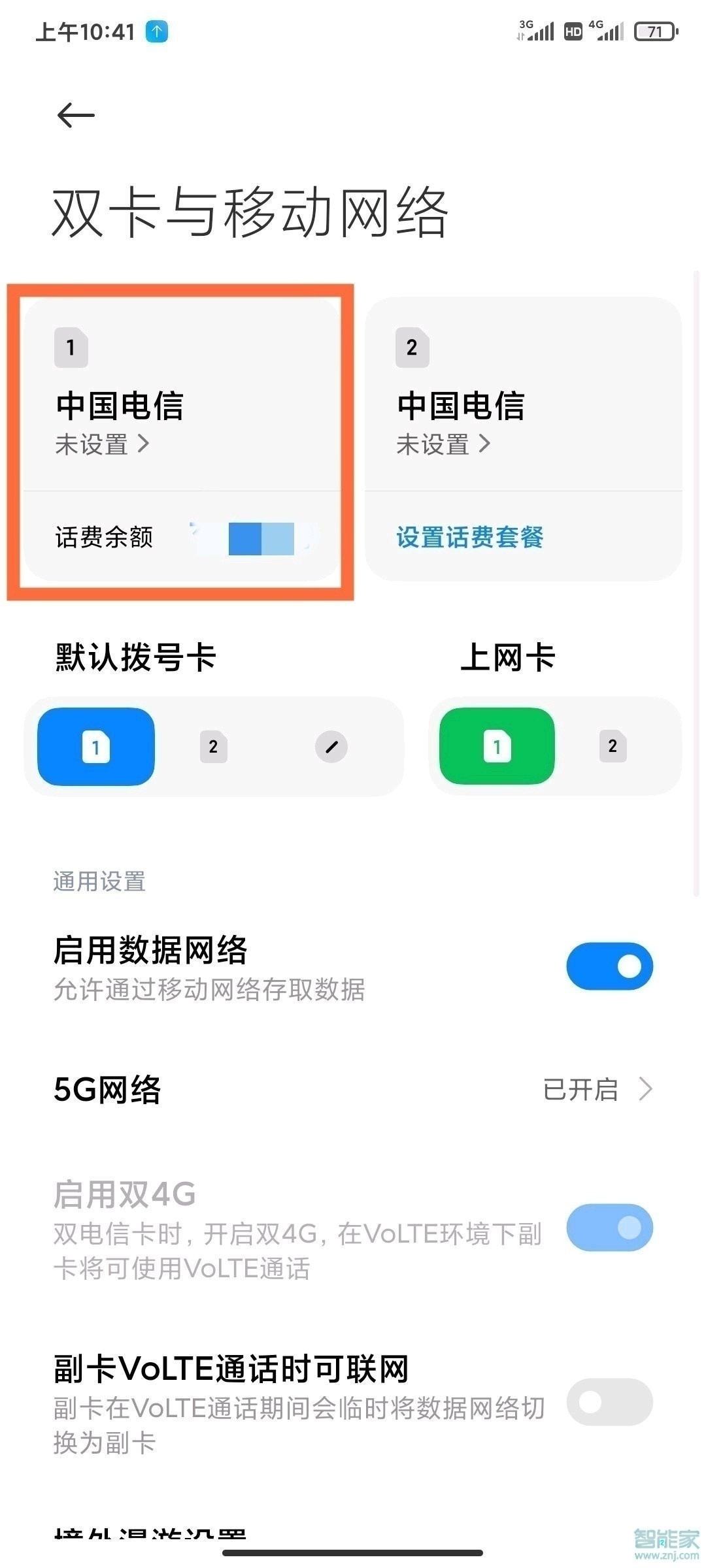The width and height of the screenshot is (706, 1568).
Task: Open SIM 1 未设置 settings via chevron
Action: click(105, 445)
